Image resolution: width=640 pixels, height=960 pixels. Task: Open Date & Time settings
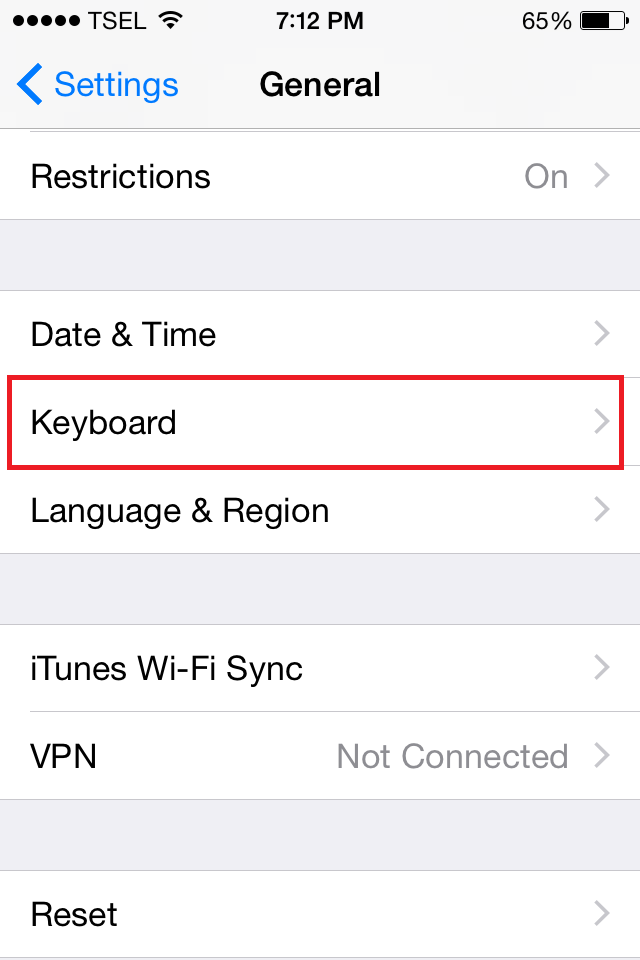(x=320, y=334)
